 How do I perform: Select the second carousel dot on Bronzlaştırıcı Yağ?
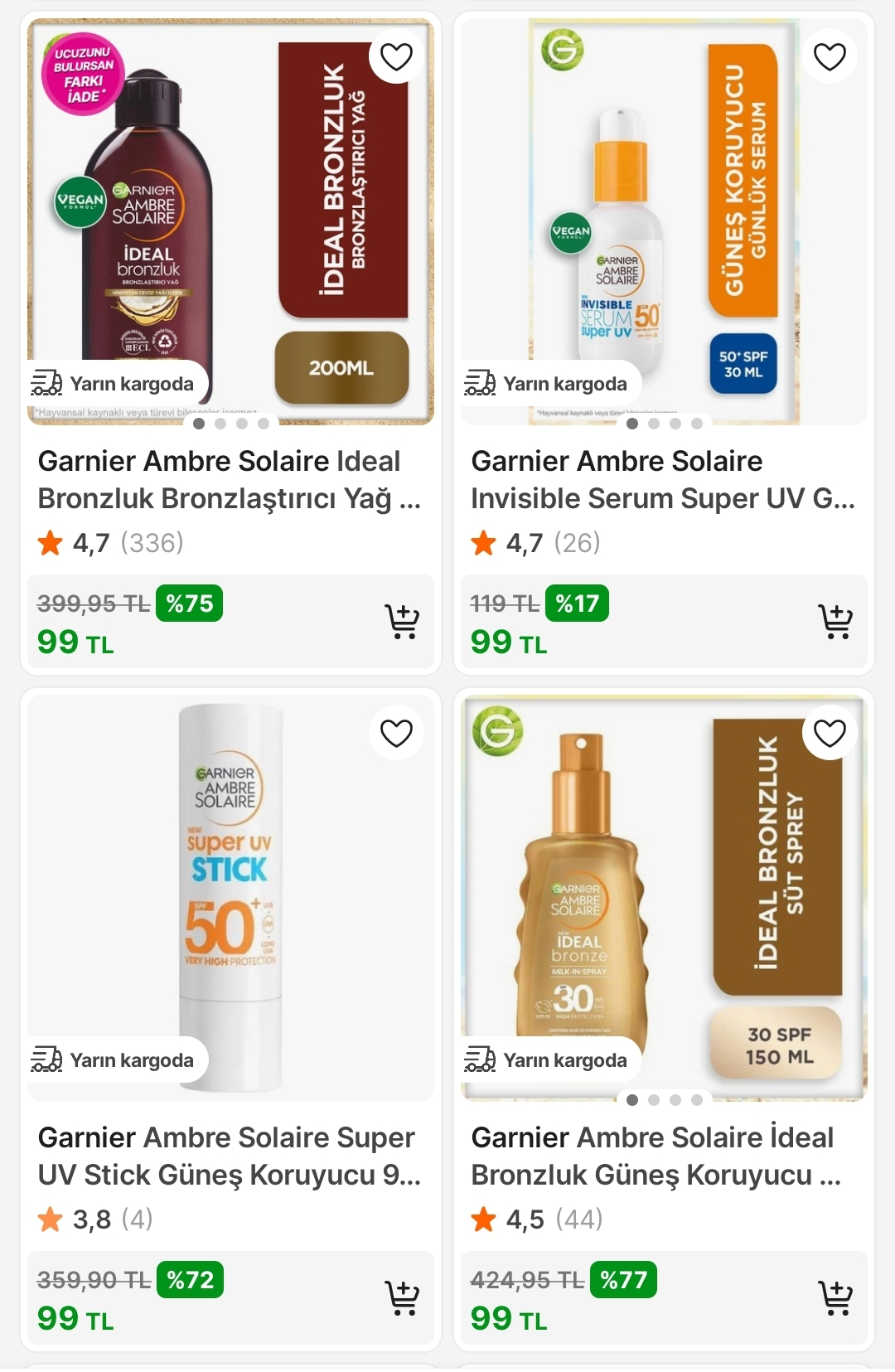coord(220,424)
